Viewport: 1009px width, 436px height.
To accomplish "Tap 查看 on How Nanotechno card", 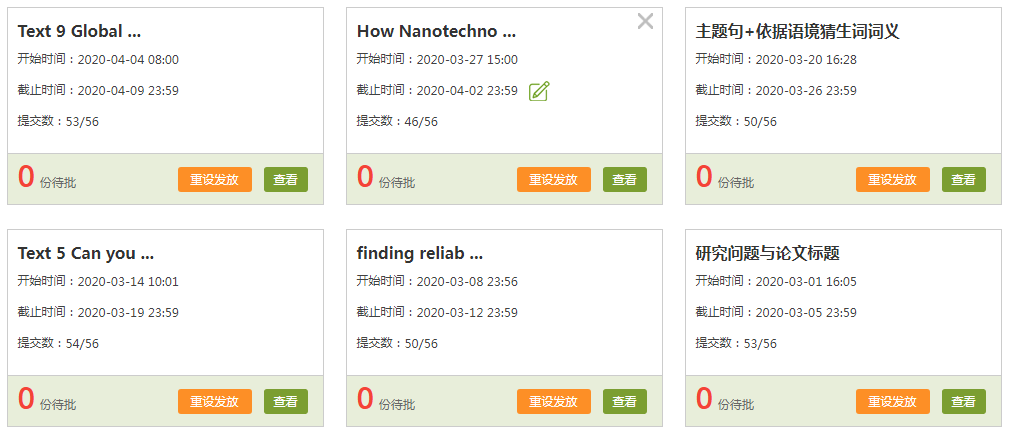I will pyautogui.click(x=625, y=180).
